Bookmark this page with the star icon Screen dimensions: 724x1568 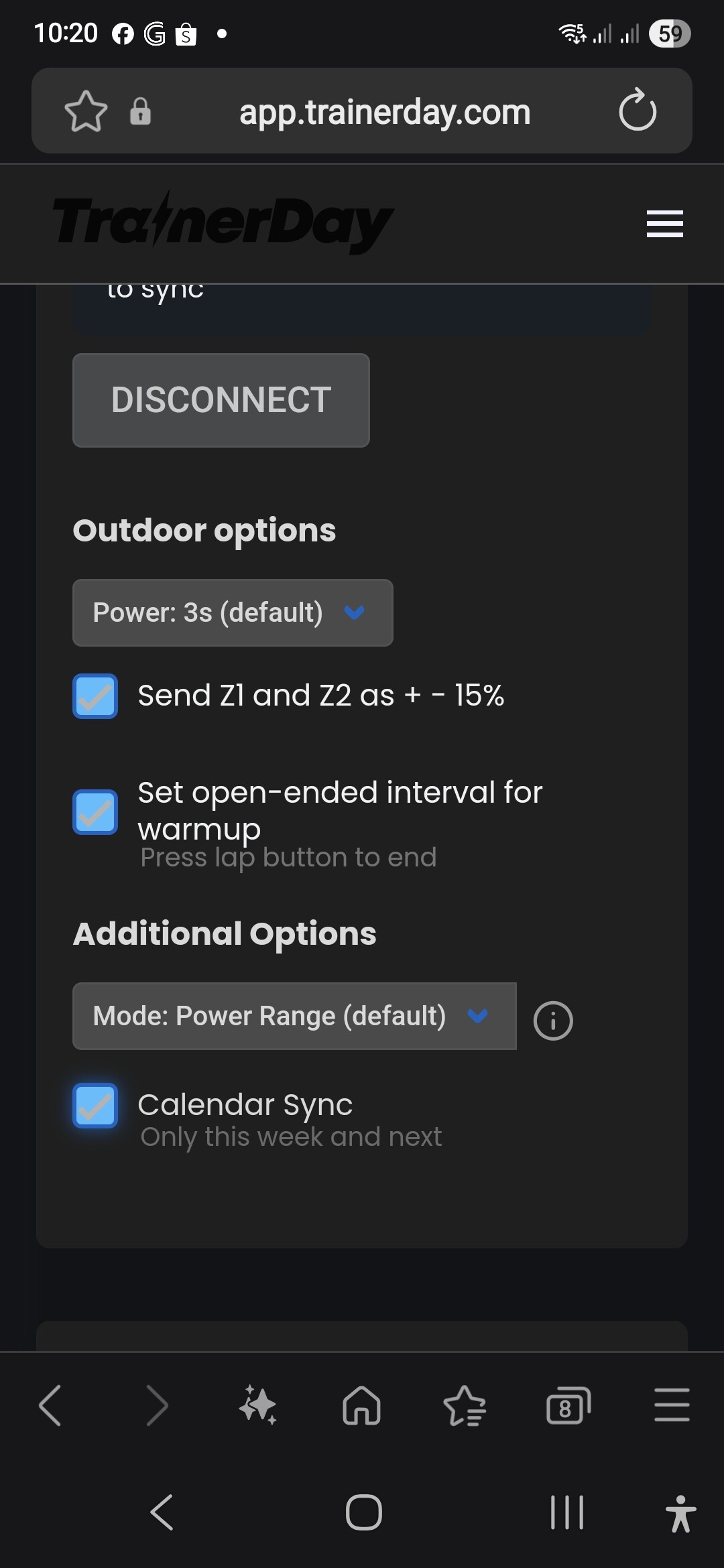click(x=86, y=111)
